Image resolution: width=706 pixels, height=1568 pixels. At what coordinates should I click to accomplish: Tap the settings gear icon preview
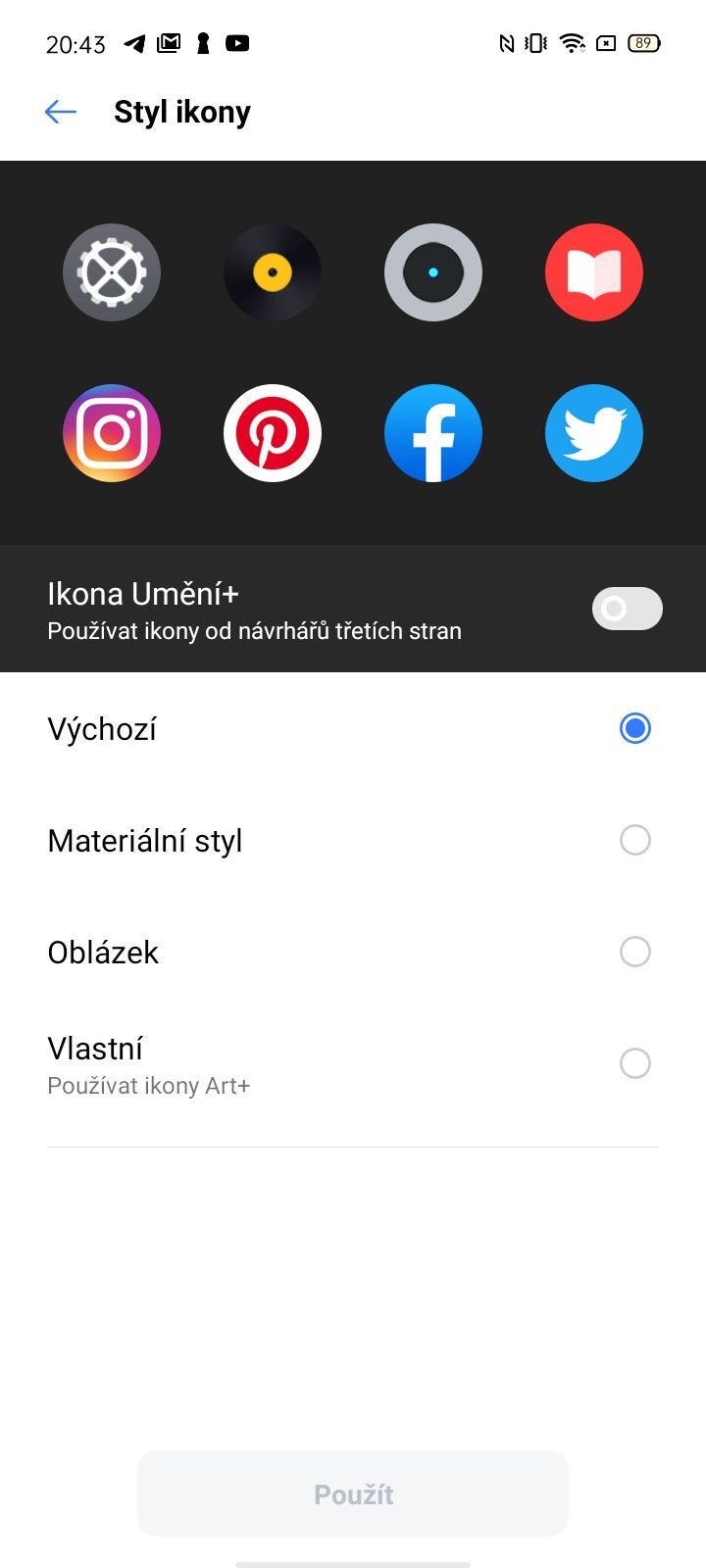click(x=112, y=271)
